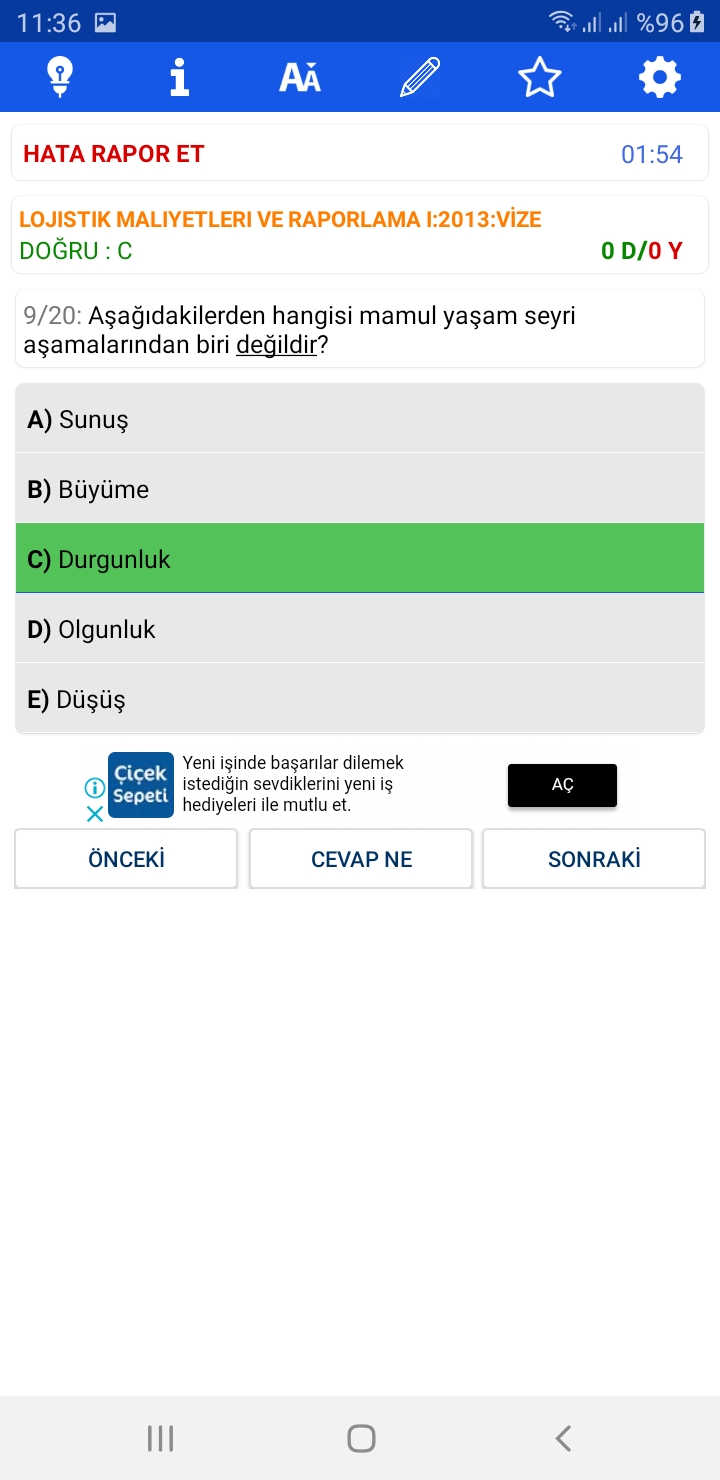Open the pencil note tool
720x1480 pixels.
coord(420,77)
